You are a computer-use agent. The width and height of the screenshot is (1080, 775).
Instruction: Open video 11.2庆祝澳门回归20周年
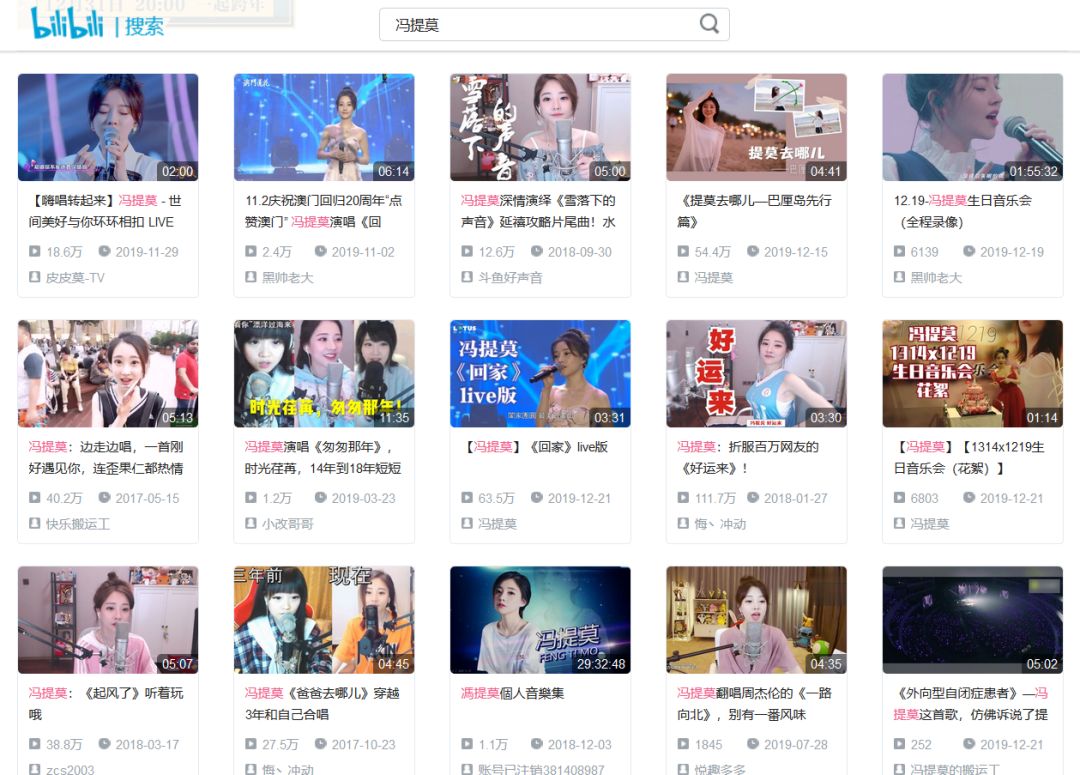[x=324, y=128]
